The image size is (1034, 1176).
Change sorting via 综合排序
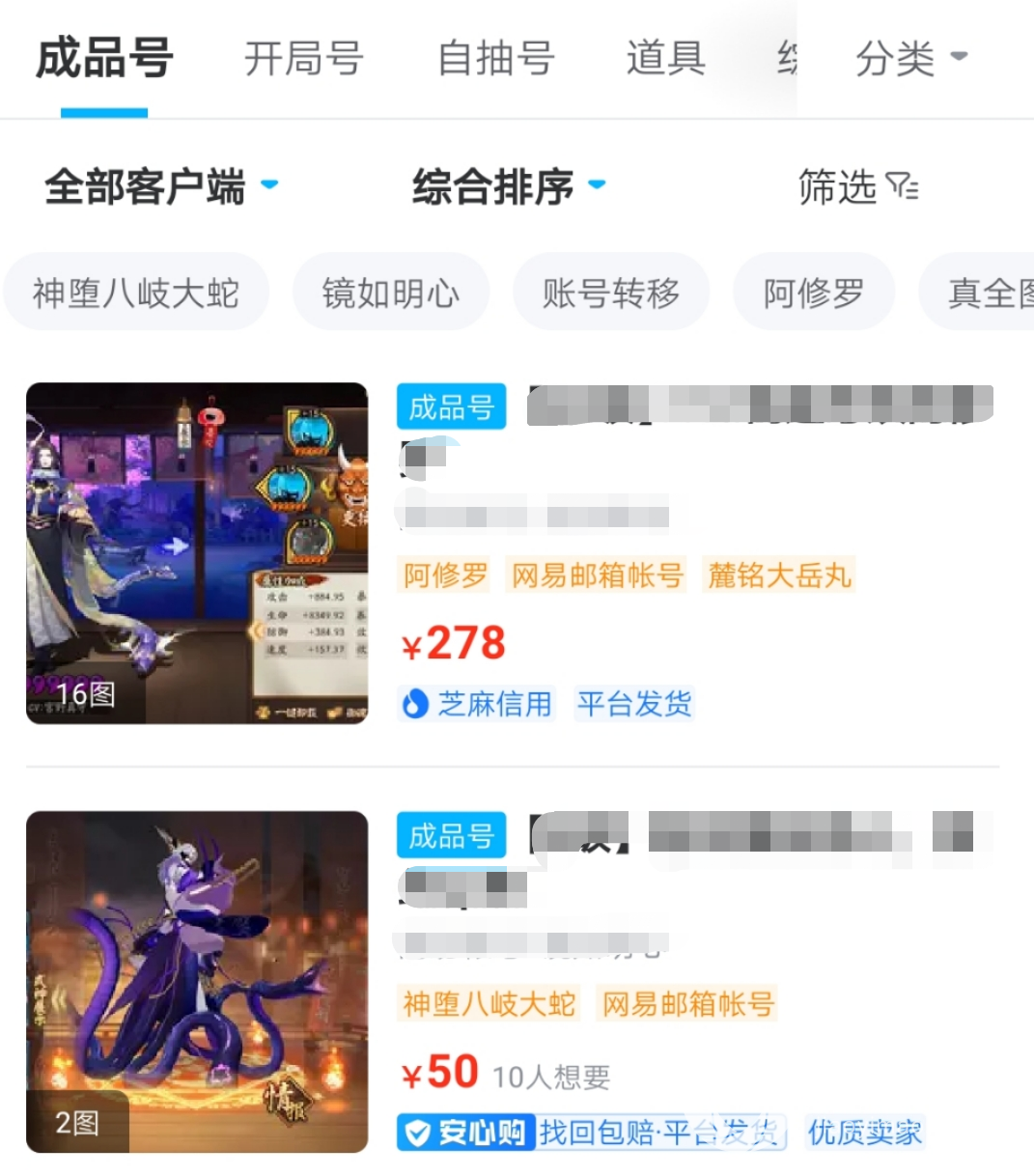click(508, 186)
